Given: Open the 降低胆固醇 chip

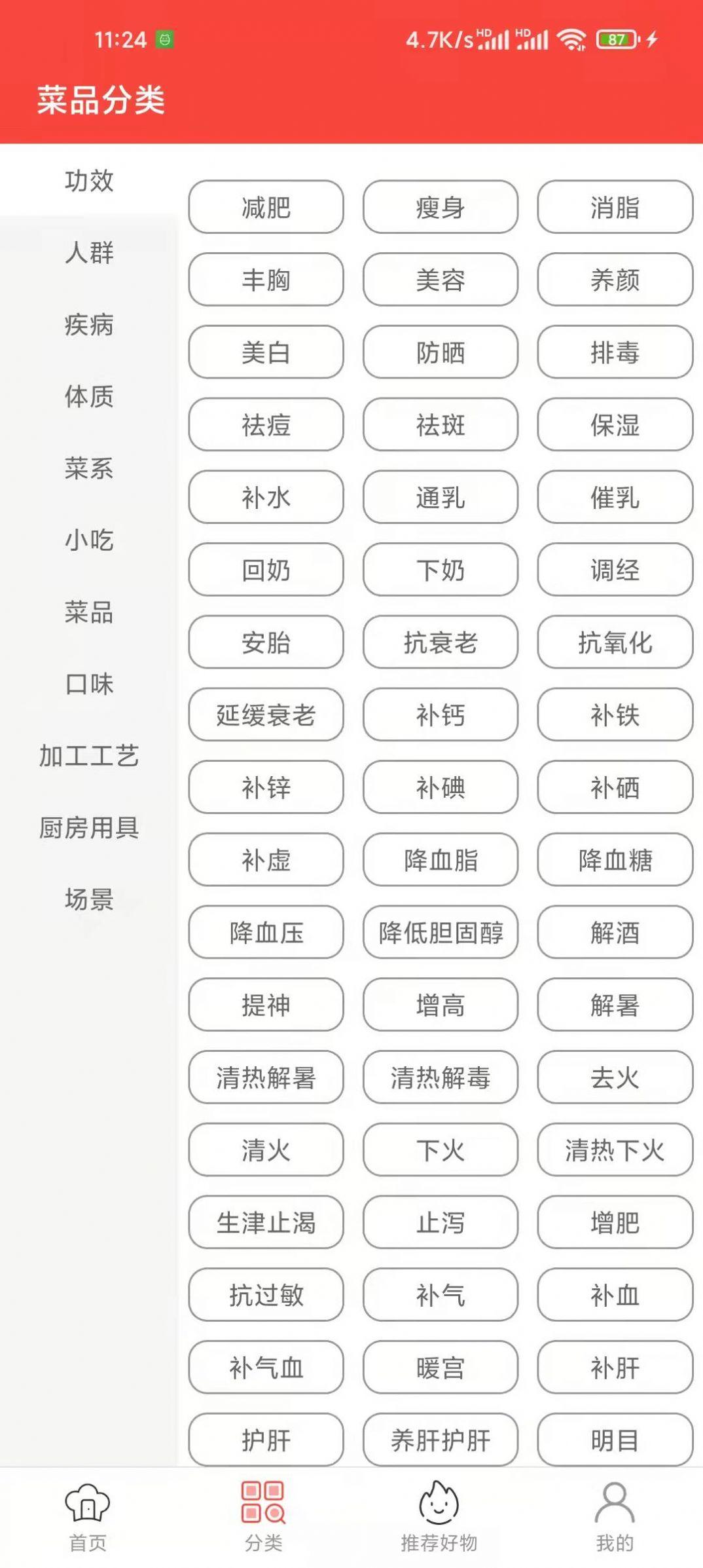Looking at the screenshot, I should 441,932.
